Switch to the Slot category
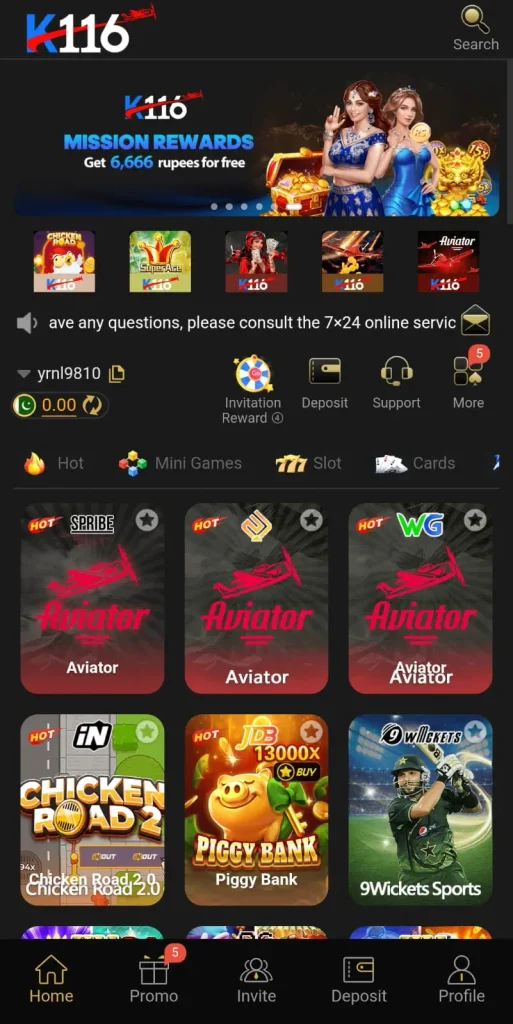 click(309, 464)
